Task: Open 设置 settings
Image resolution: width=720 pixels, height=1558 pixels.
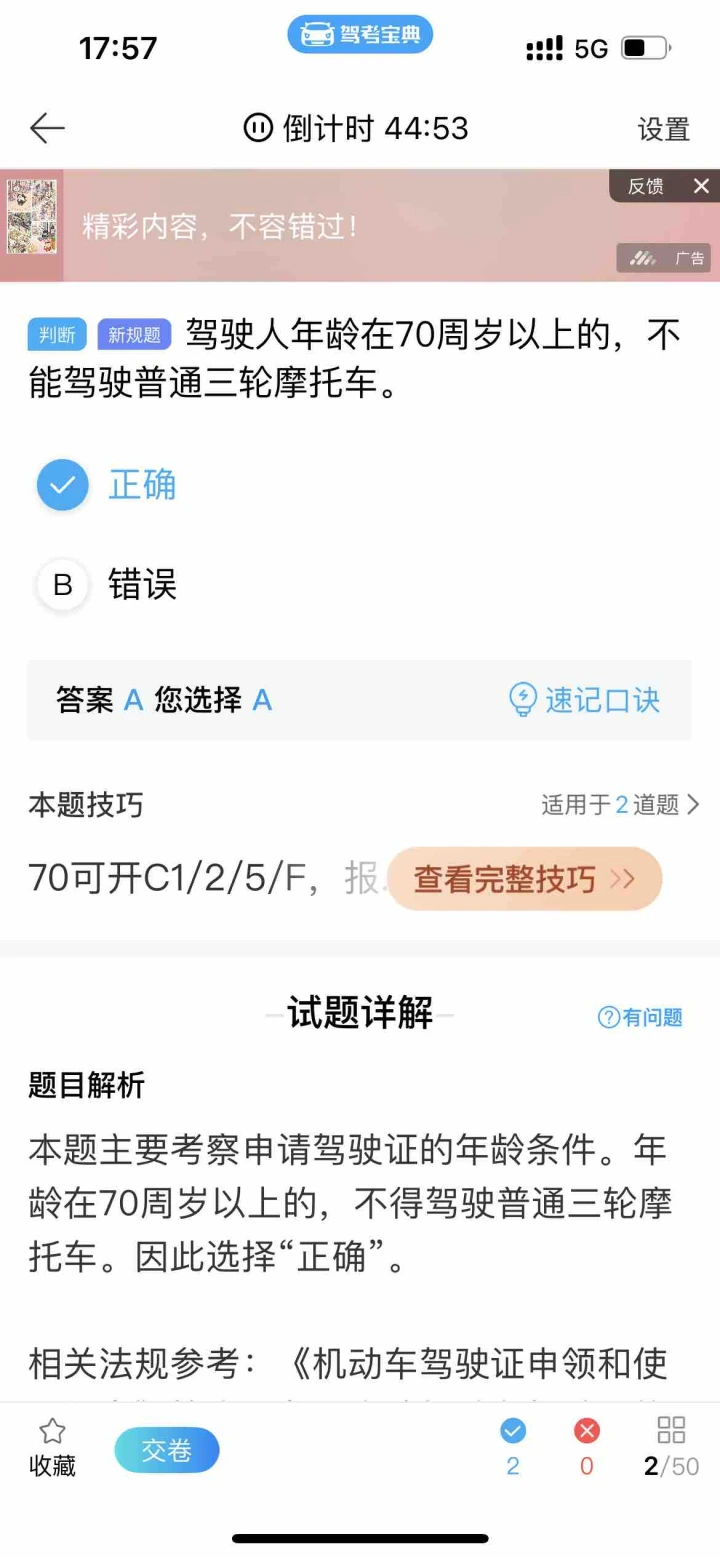Action: tap(664, 129)
